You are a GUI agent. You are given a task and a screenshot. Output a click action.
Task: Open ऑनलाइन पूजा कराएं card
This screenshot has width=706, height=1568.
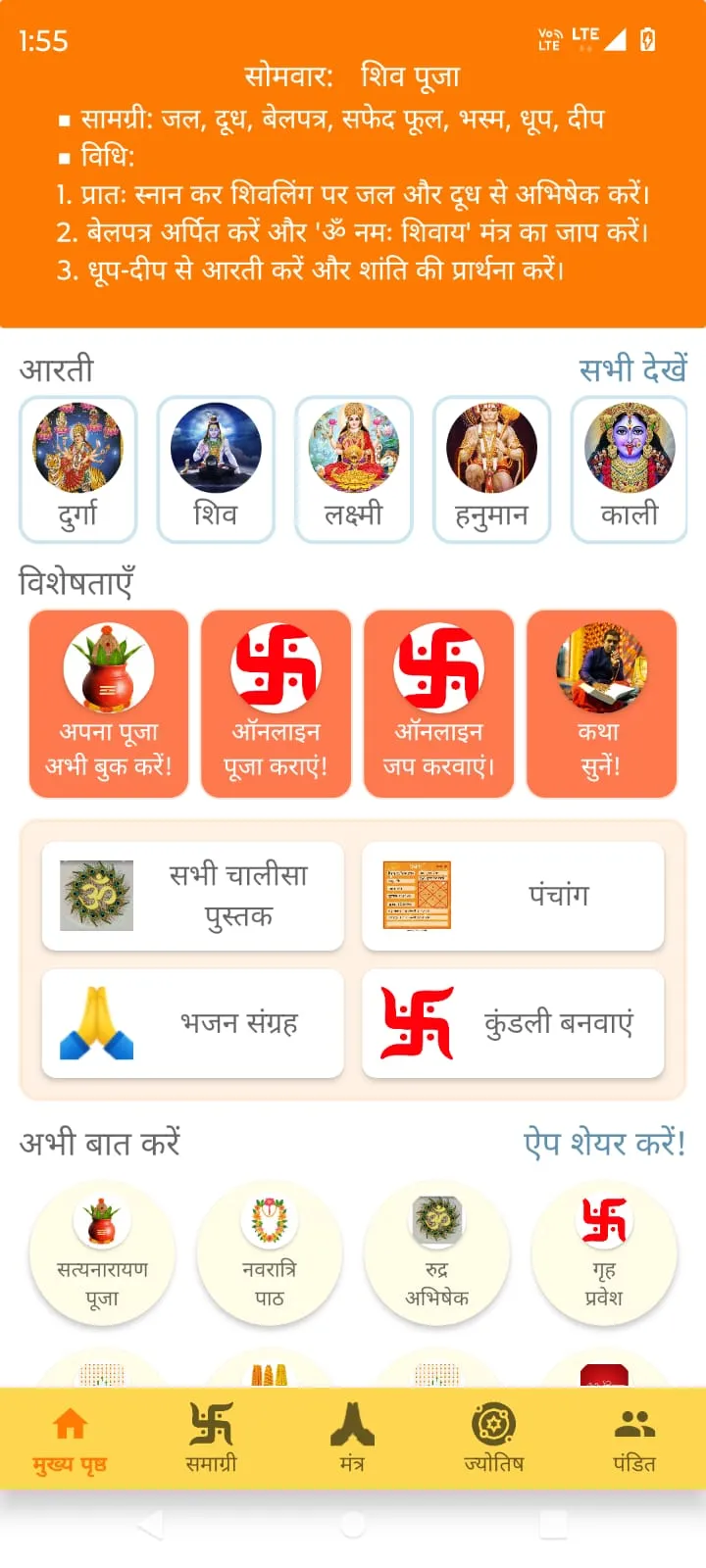(276, 704)
